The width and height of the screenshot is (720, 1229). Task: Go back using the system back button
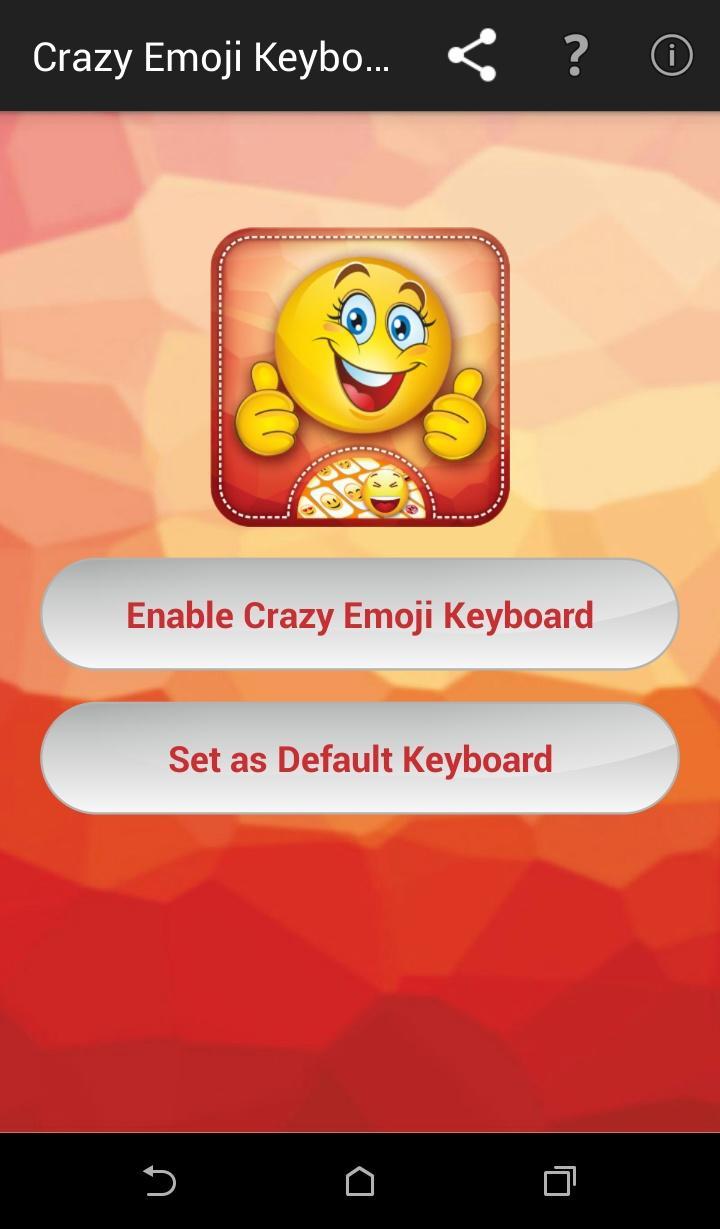159,1181
